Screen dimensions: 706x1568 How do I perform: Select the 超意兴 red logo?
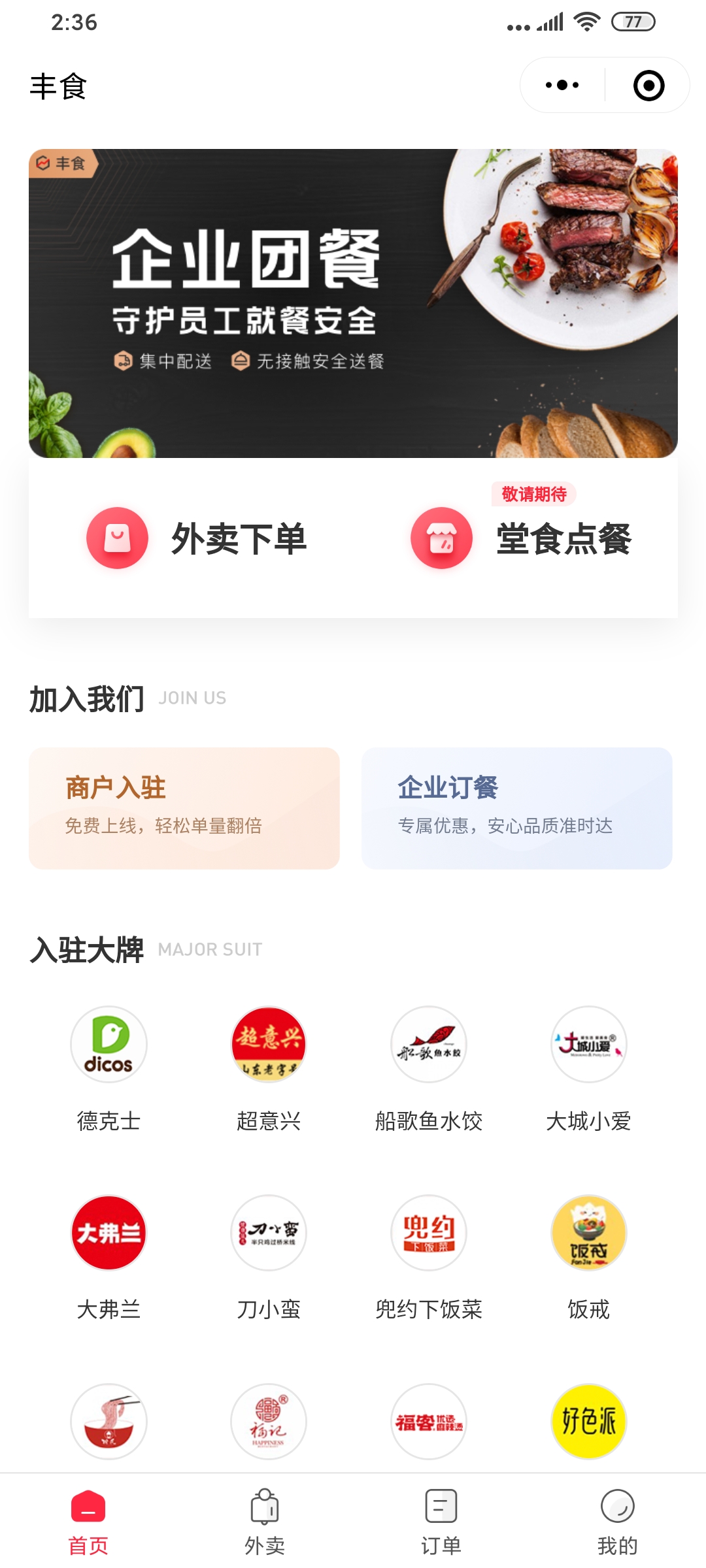[x=268, y=1044]
